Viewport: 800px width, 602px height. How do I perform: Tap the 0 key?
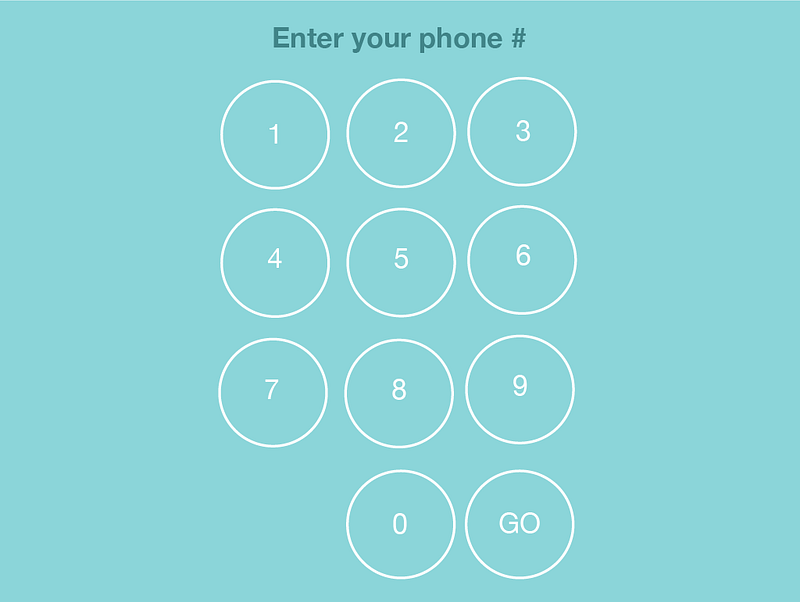point(401,524)
